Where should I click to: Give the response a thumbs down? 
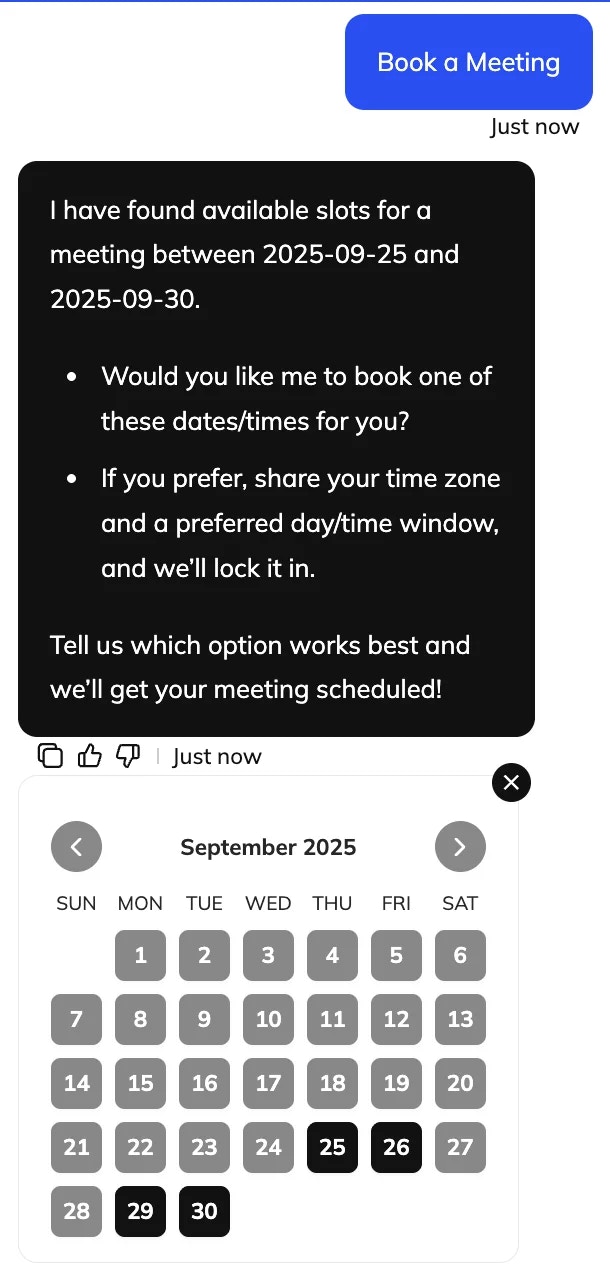tap(128, 756)
